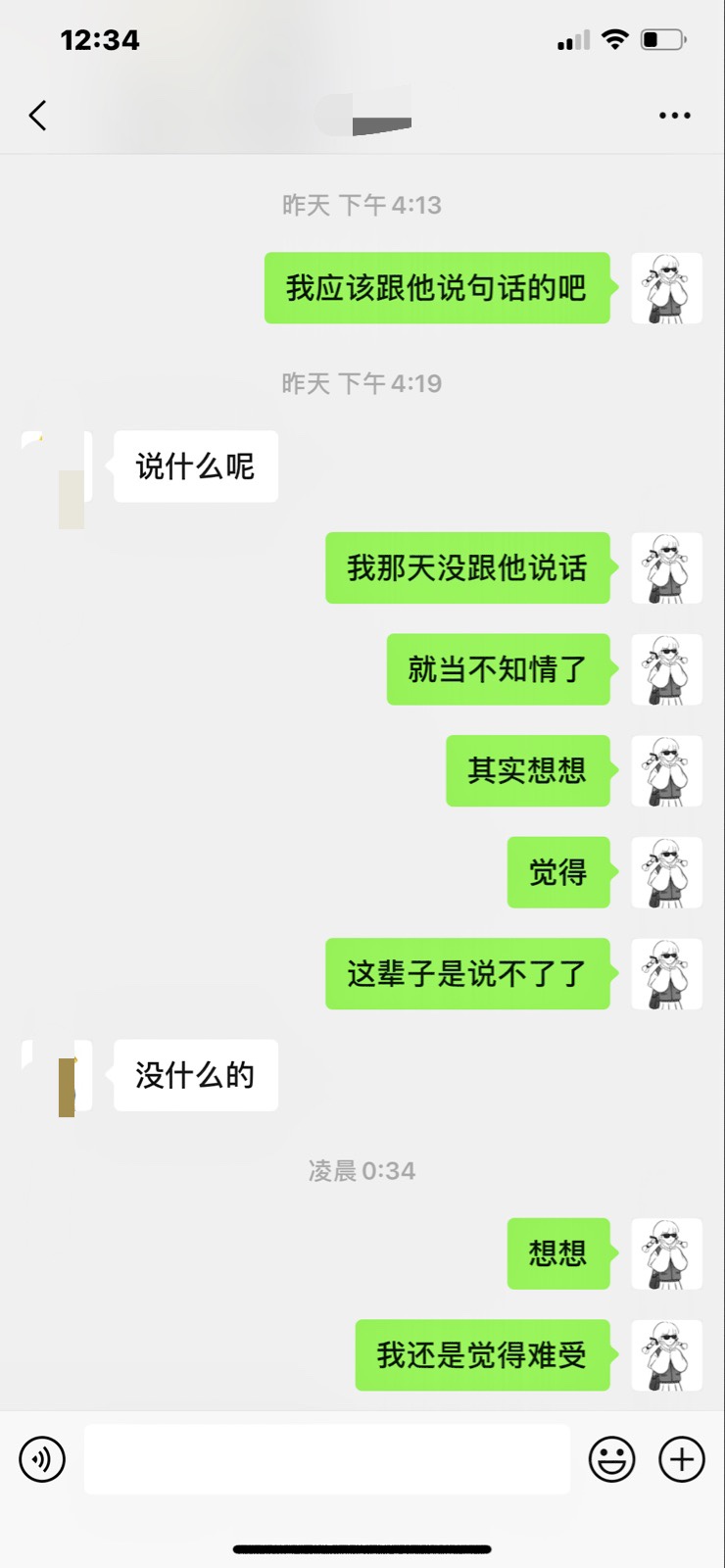The height and width of the screenshot is (1568, 725).
Task: Open the plus attachment menu
Action: 682,1459
